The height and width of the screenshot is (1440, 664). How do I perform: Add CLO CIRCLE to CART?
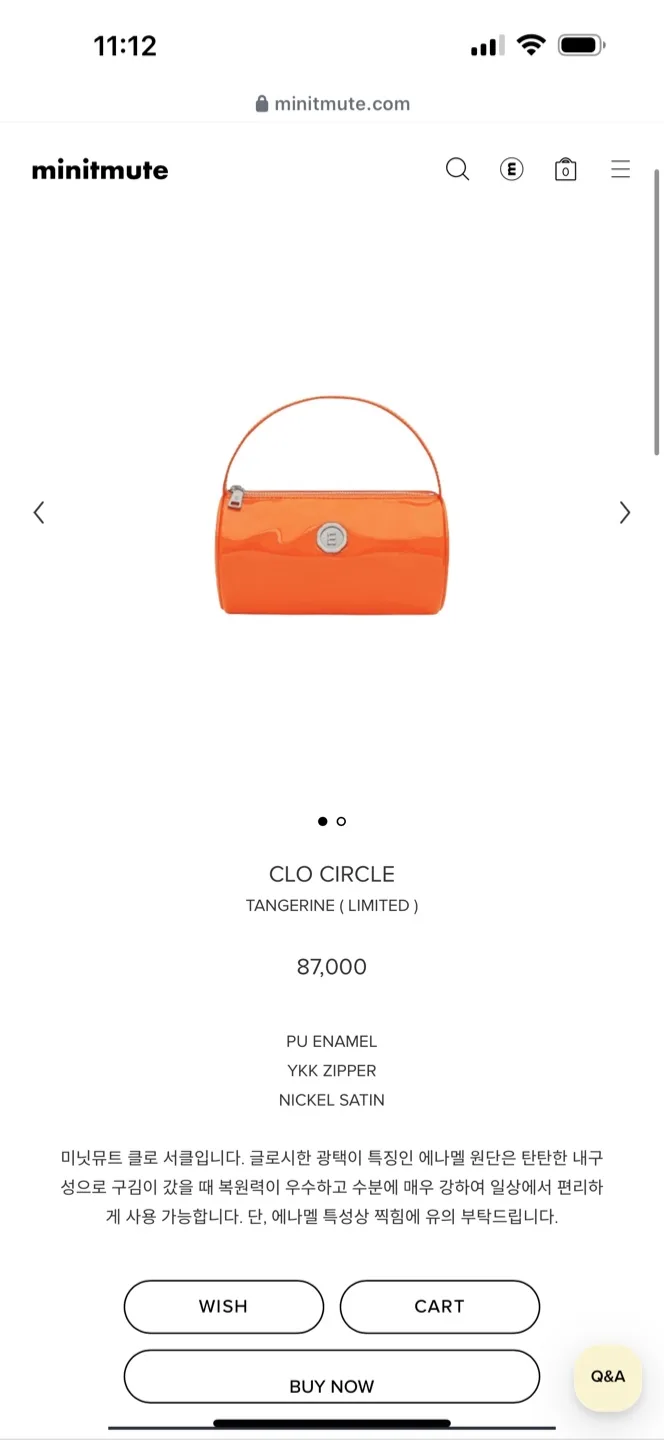pyautogui.click(x=439, y=1306)
